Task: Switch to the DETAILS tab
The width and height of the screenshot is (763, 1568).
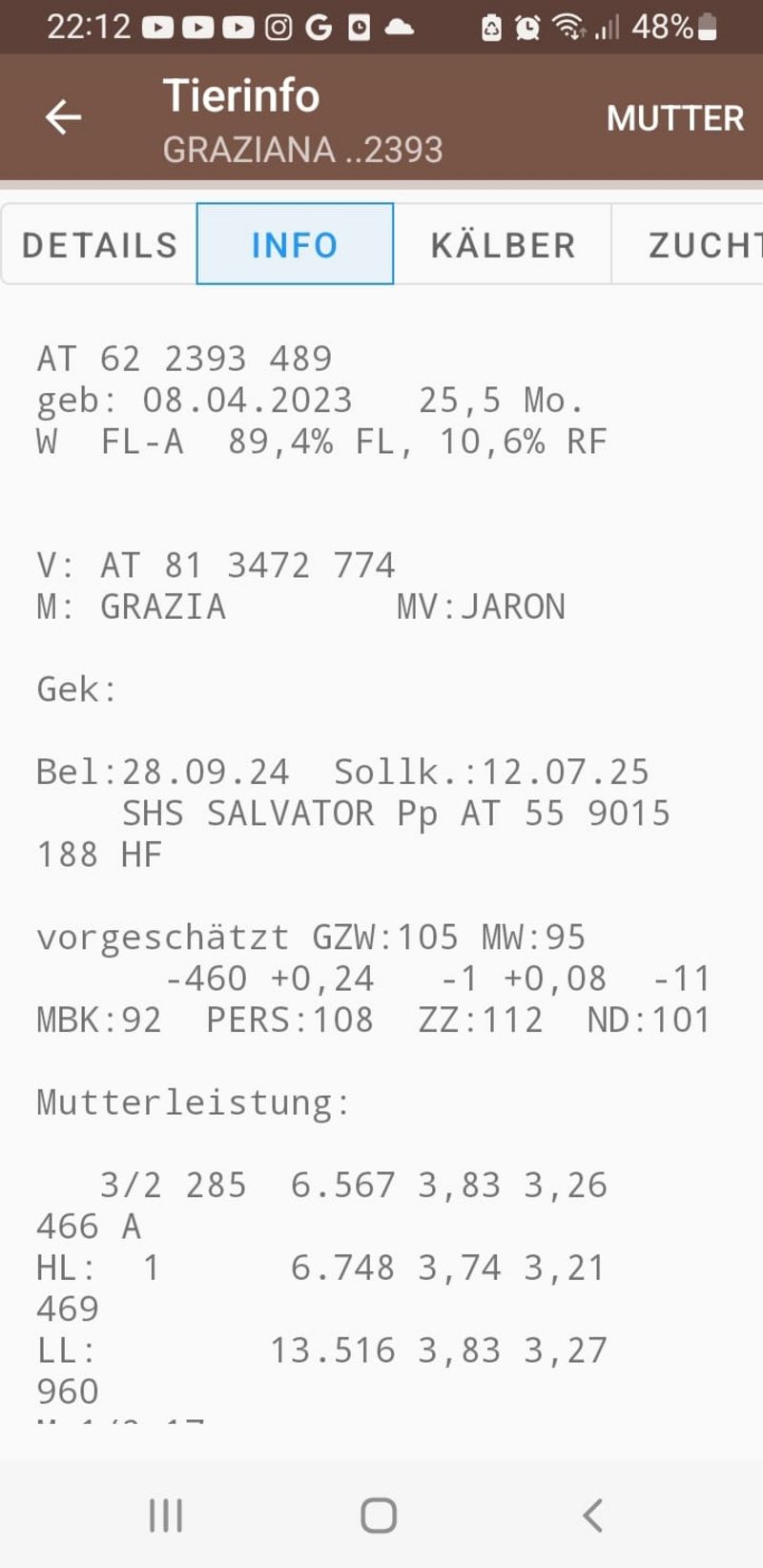Action: click(x=99, y=244)
